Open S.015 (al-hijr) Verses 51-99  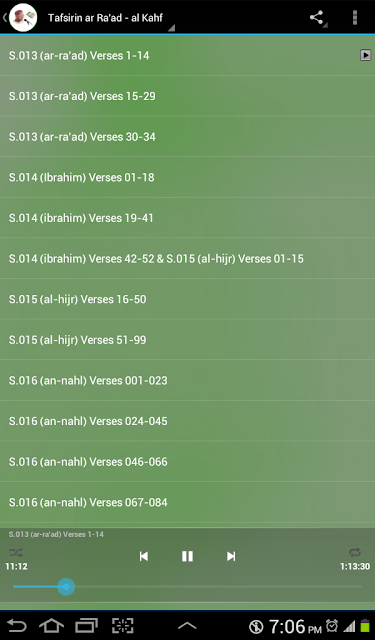pos(187,340)
